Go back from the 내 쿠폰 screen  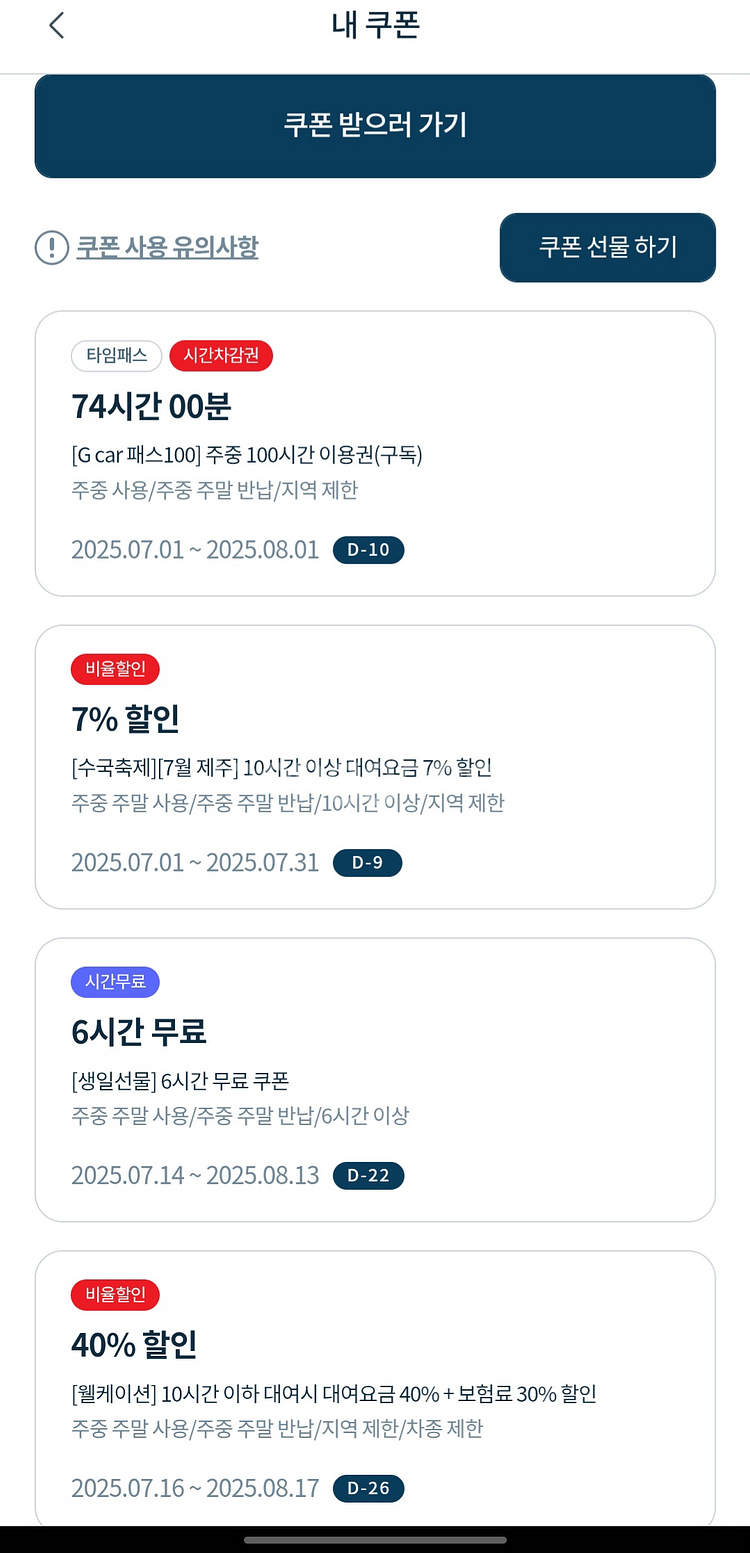pyautogui.click(x=56, y=26)
